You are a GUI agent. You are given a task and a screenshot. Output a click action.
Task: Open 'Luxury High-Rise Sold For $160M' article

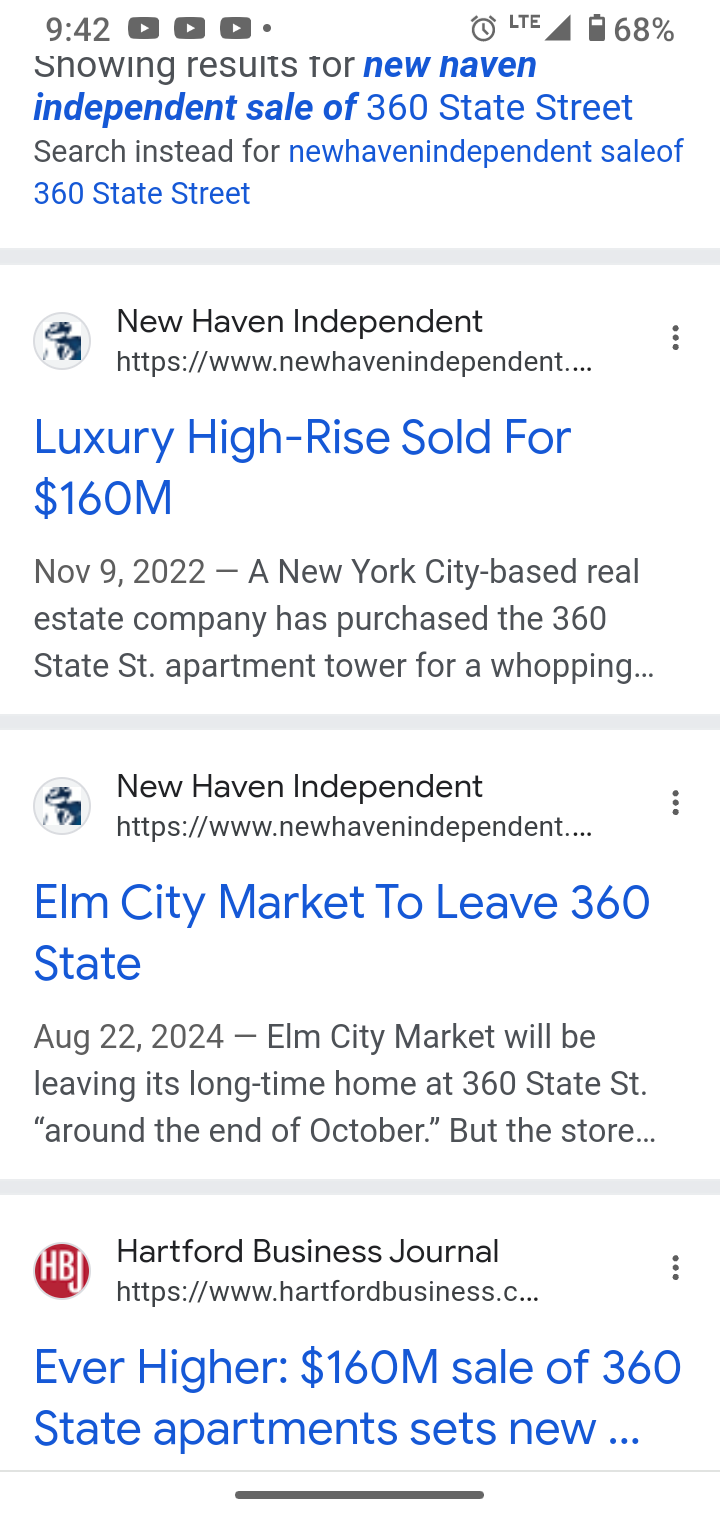point(302,467)
